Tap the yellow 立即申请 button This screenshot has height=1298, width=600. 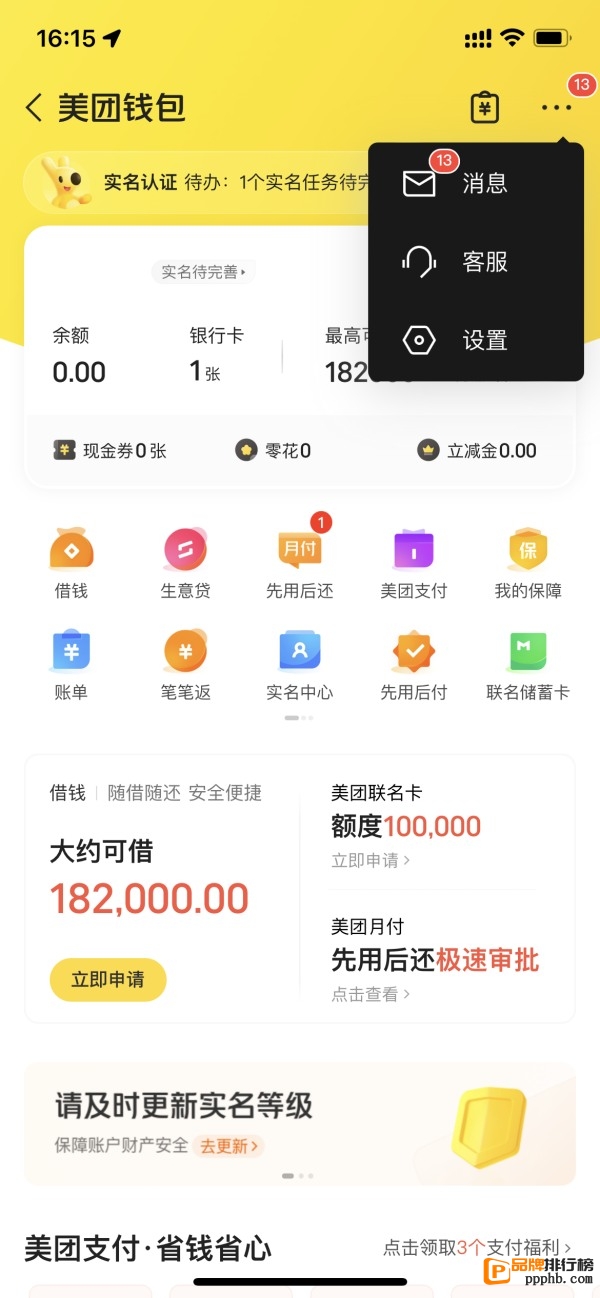click(108, 980)
